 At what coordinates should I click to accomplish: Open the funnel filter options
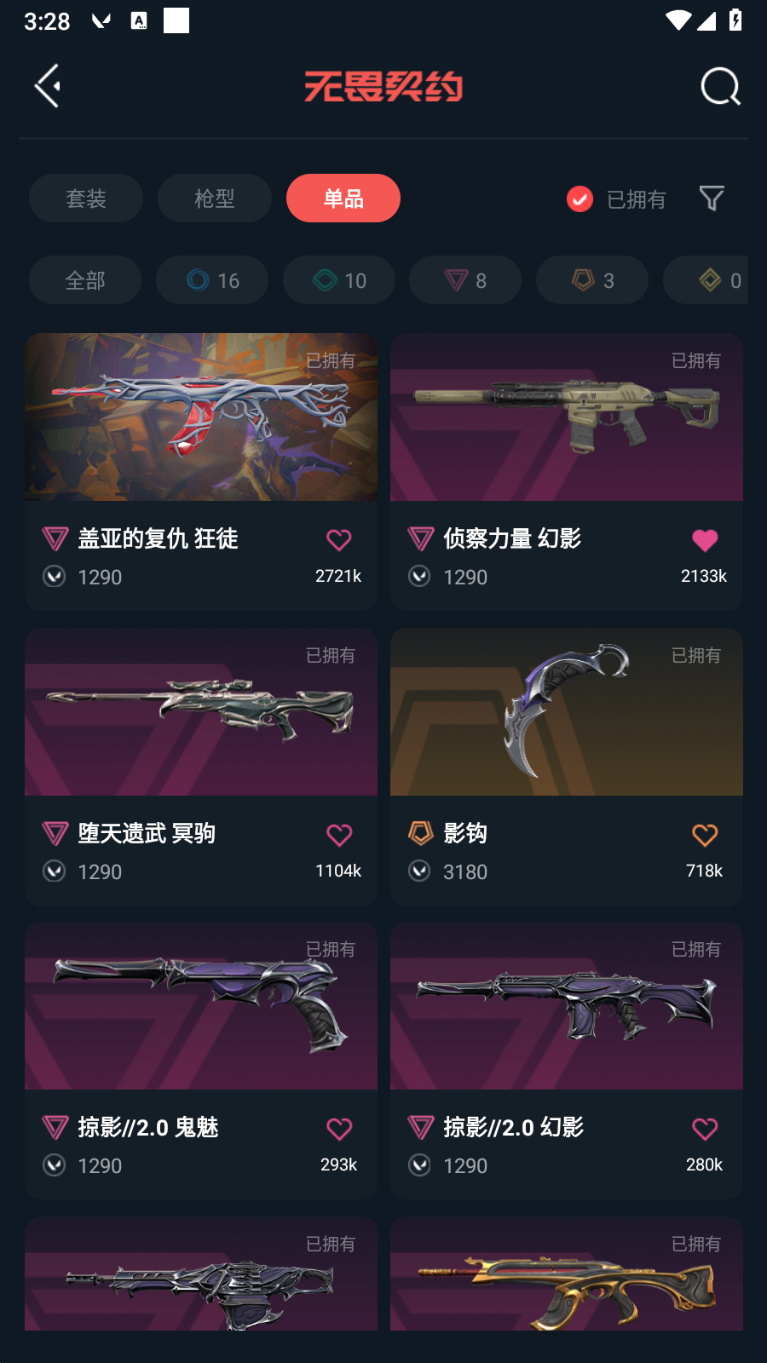[x=711, y=199]
